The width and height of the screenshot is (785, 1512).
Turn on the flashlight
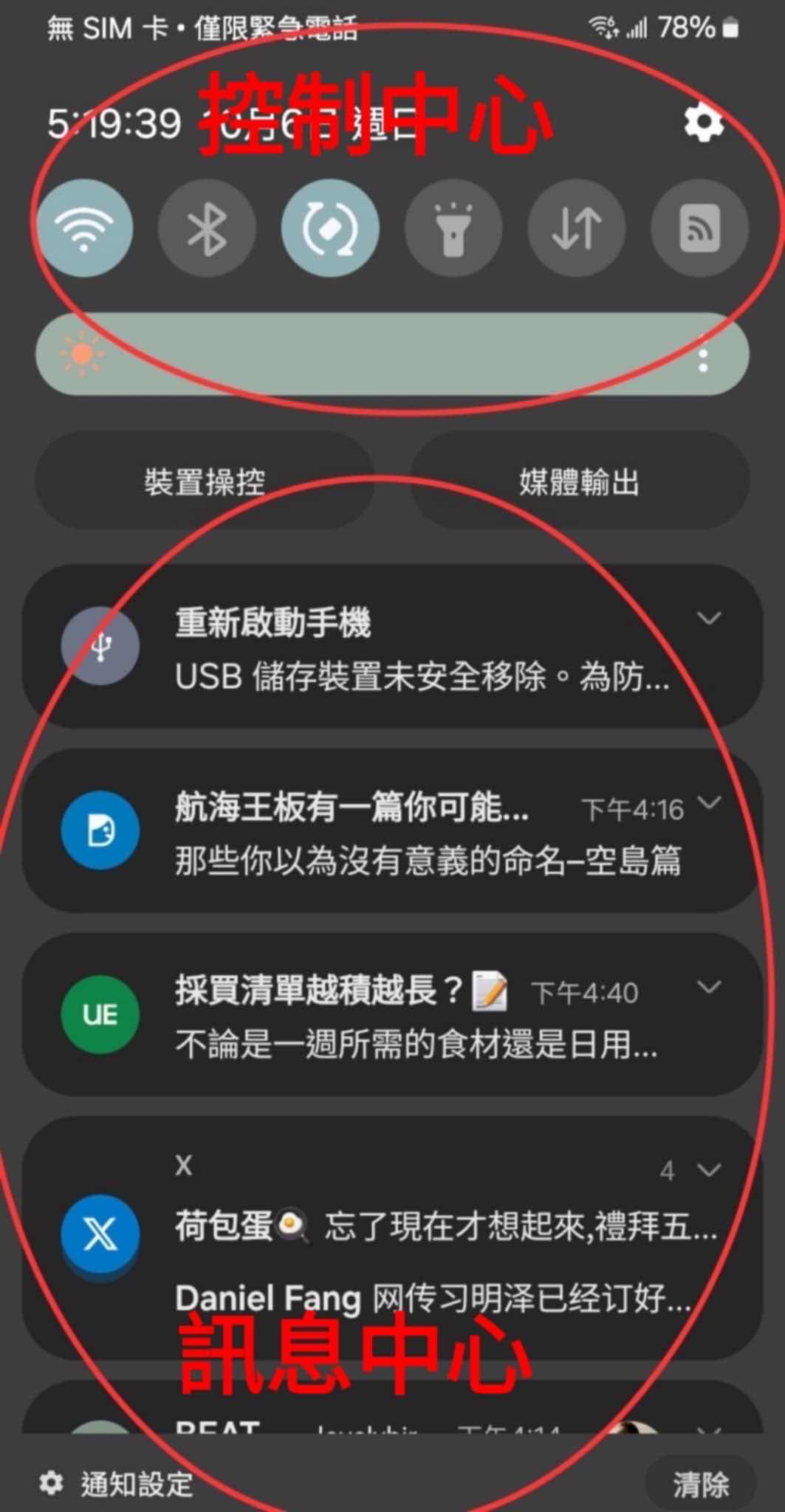453,228
